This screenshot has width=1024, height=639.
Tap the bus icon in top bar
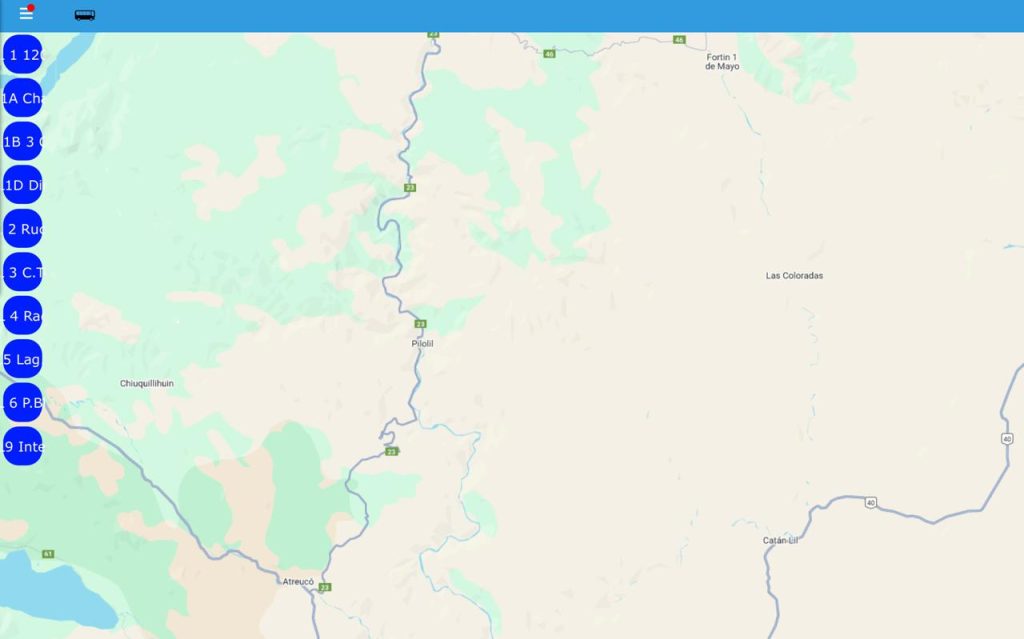(x=85, y=15)
